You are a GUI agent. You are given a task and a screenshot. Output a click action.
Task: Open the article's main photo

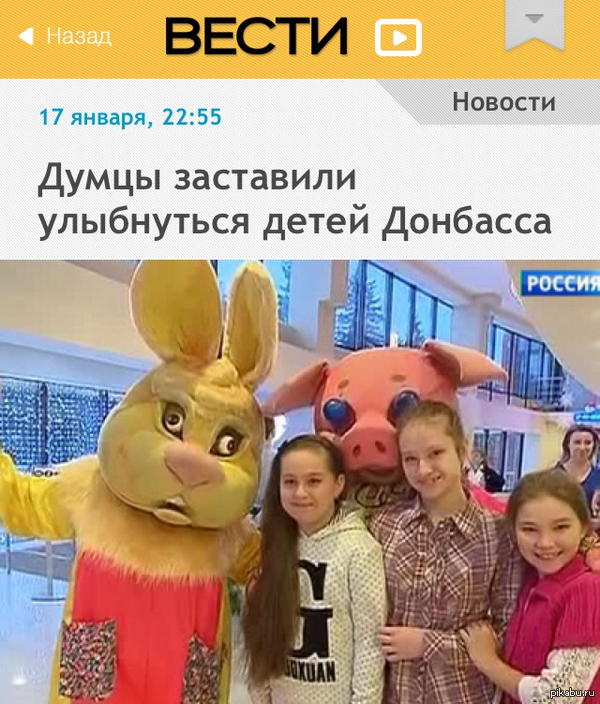click(300, 480)
